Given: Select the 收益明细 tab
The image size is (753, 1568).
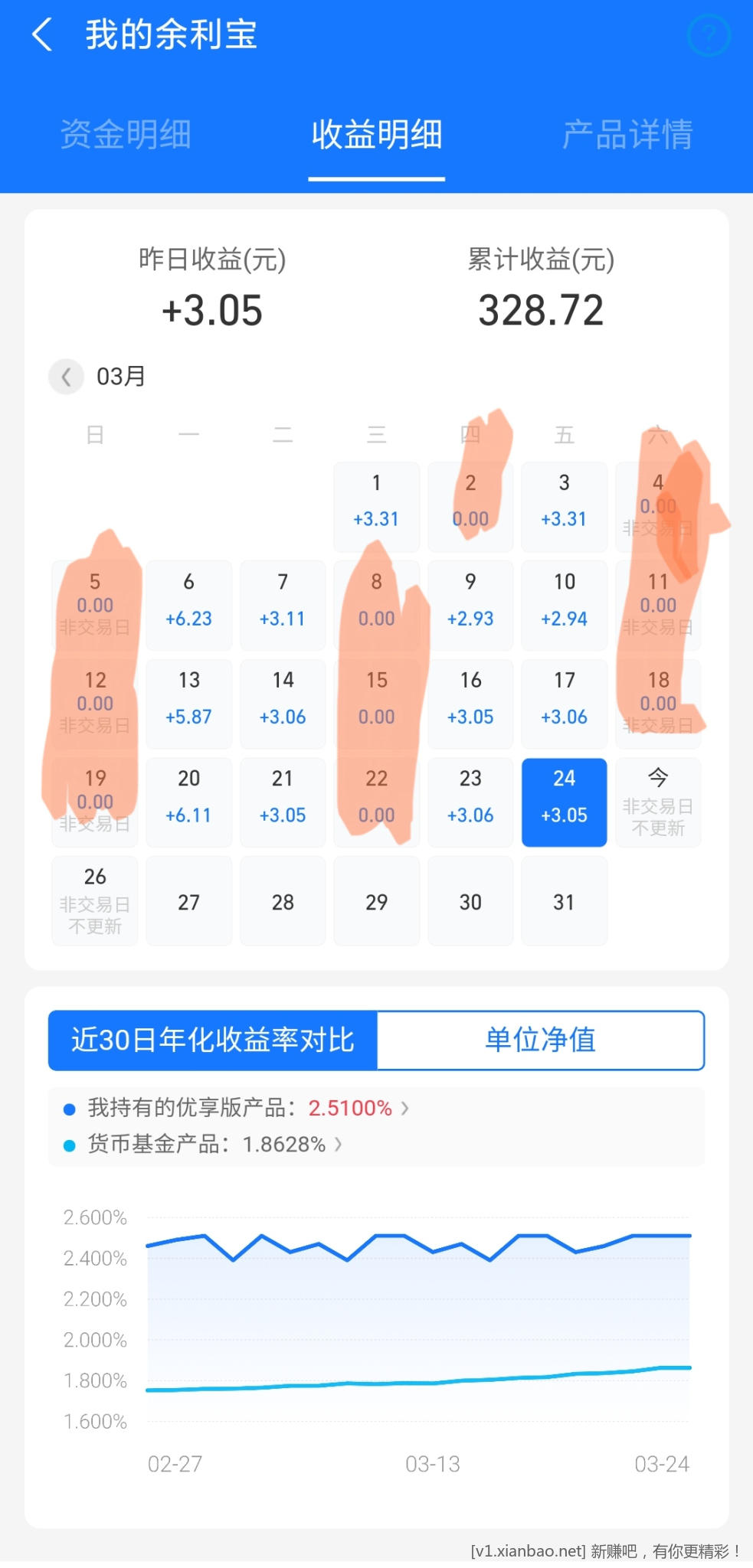Looking at the screenshot, I should coord(376,136).
